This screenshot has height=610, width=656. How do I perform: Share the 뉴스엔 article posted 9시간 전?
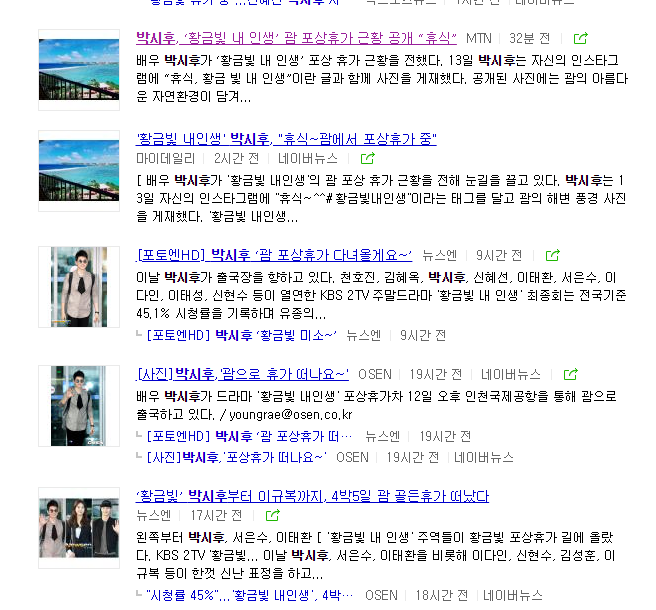(x=552, y=255)
